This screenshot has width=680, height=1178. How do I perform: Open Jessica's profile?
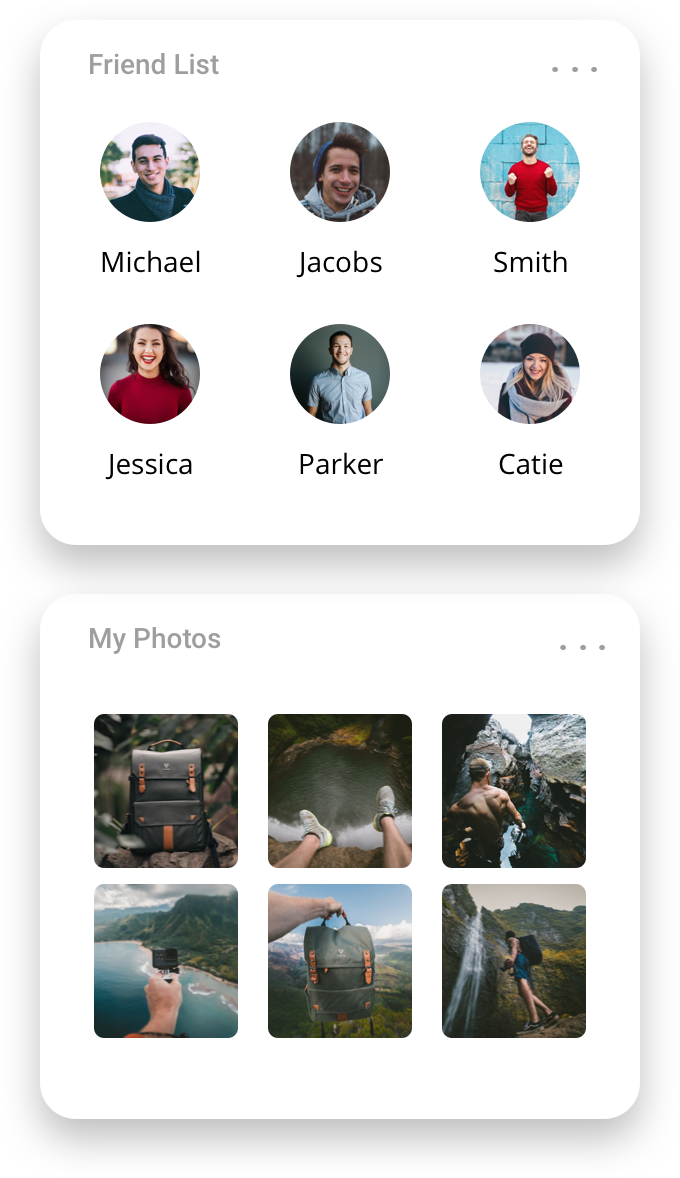[150, 374]
